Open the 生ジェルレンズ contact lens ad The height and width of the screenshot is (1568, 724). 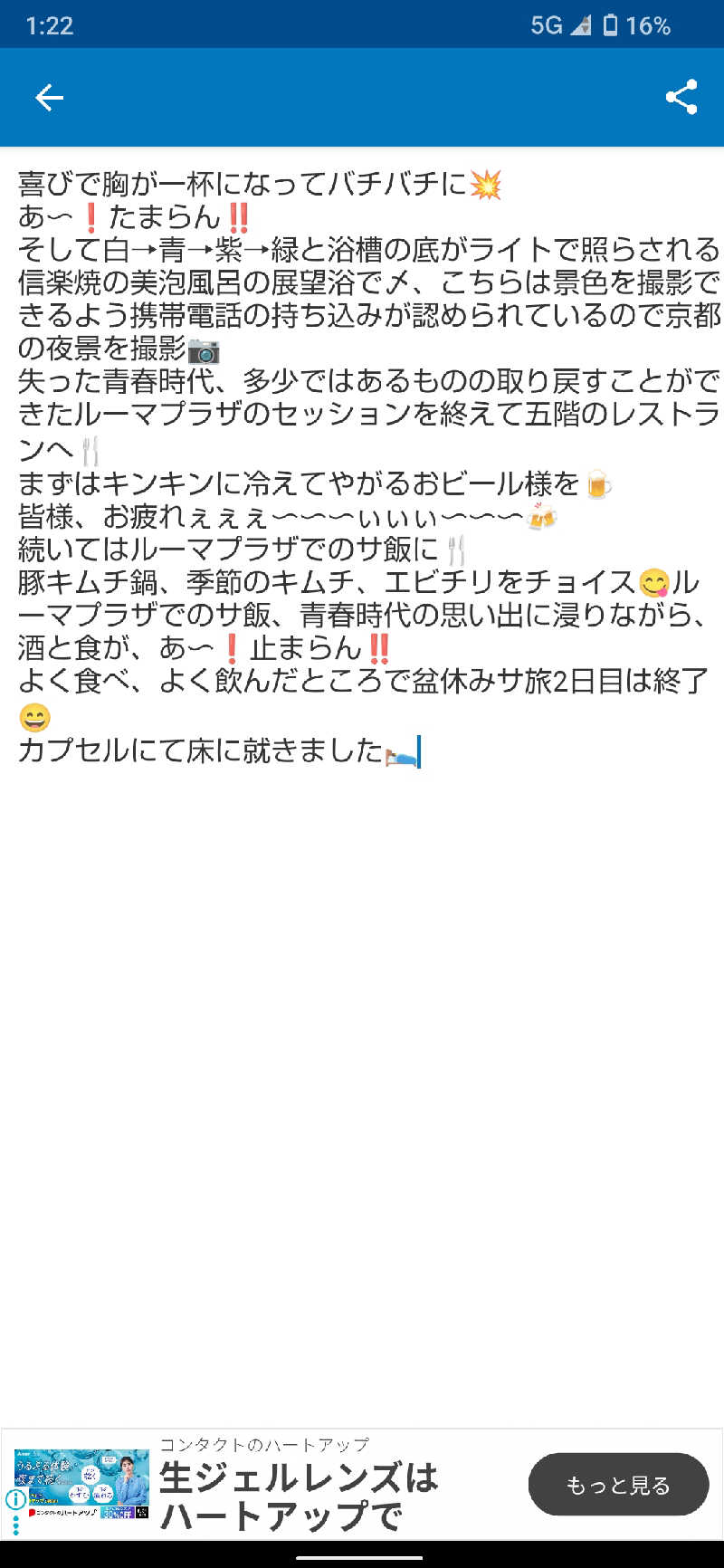[299, 1496]
